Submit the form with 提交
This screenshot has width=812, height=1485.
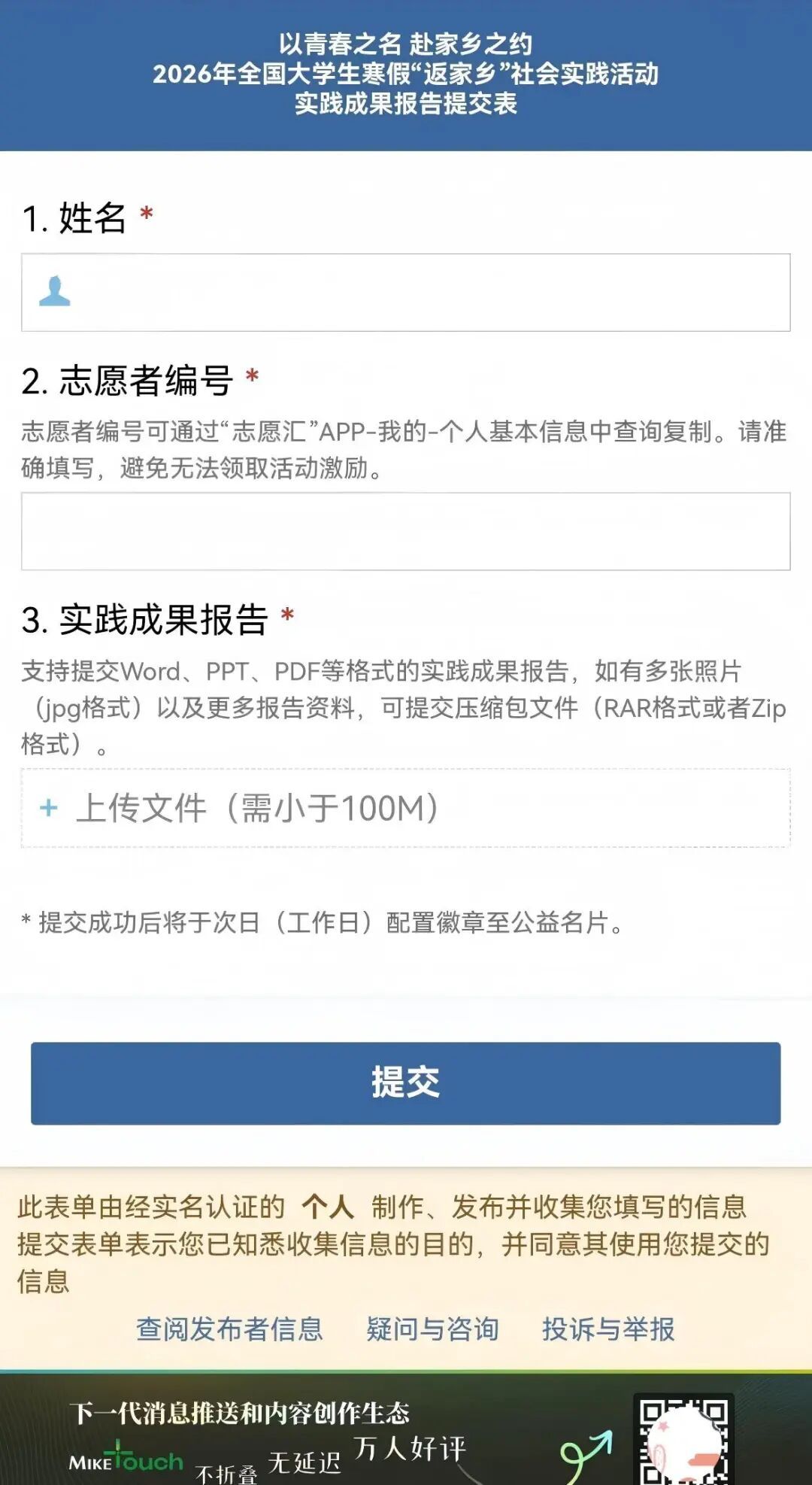point(406,1083)
